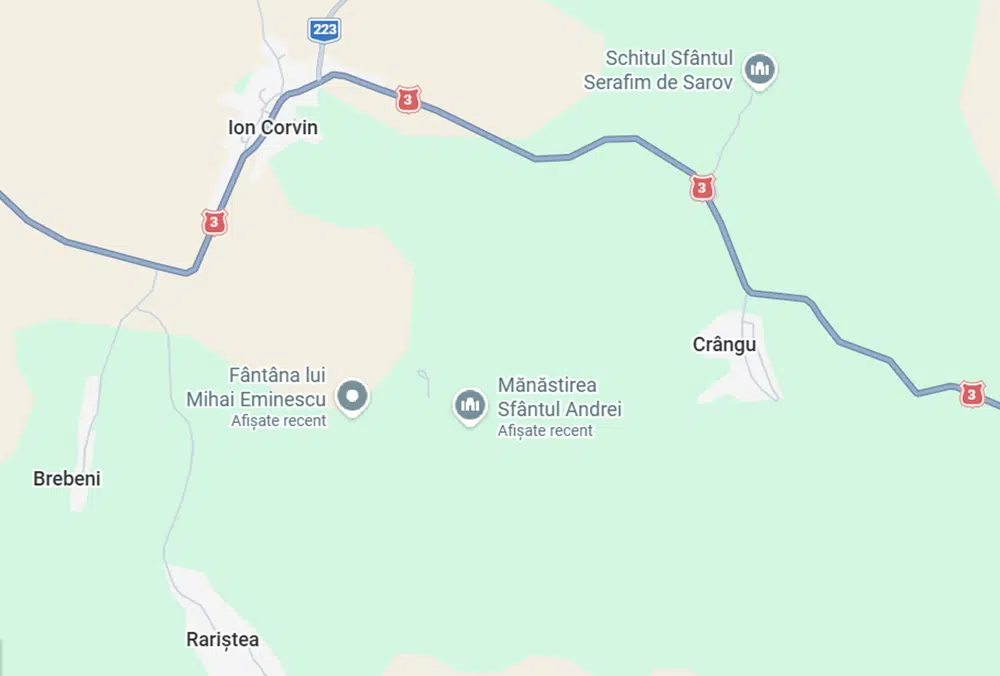This screenshot has width=1000, height=676.
Task: Select Fântâna lui Mihai Eminescu marker
Action: 352,397
